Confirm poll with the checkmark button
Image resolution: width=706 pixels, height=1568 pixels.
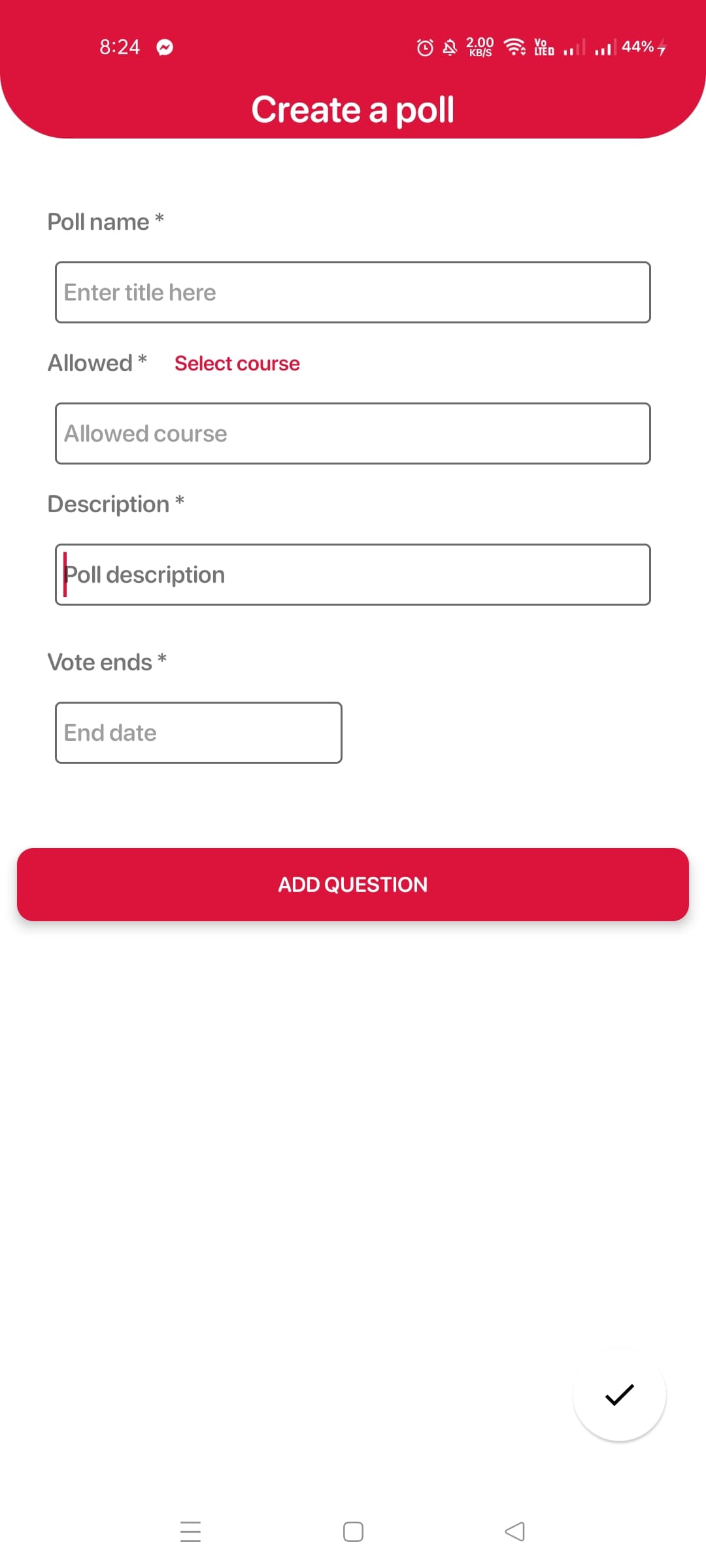coord(619,1395)
